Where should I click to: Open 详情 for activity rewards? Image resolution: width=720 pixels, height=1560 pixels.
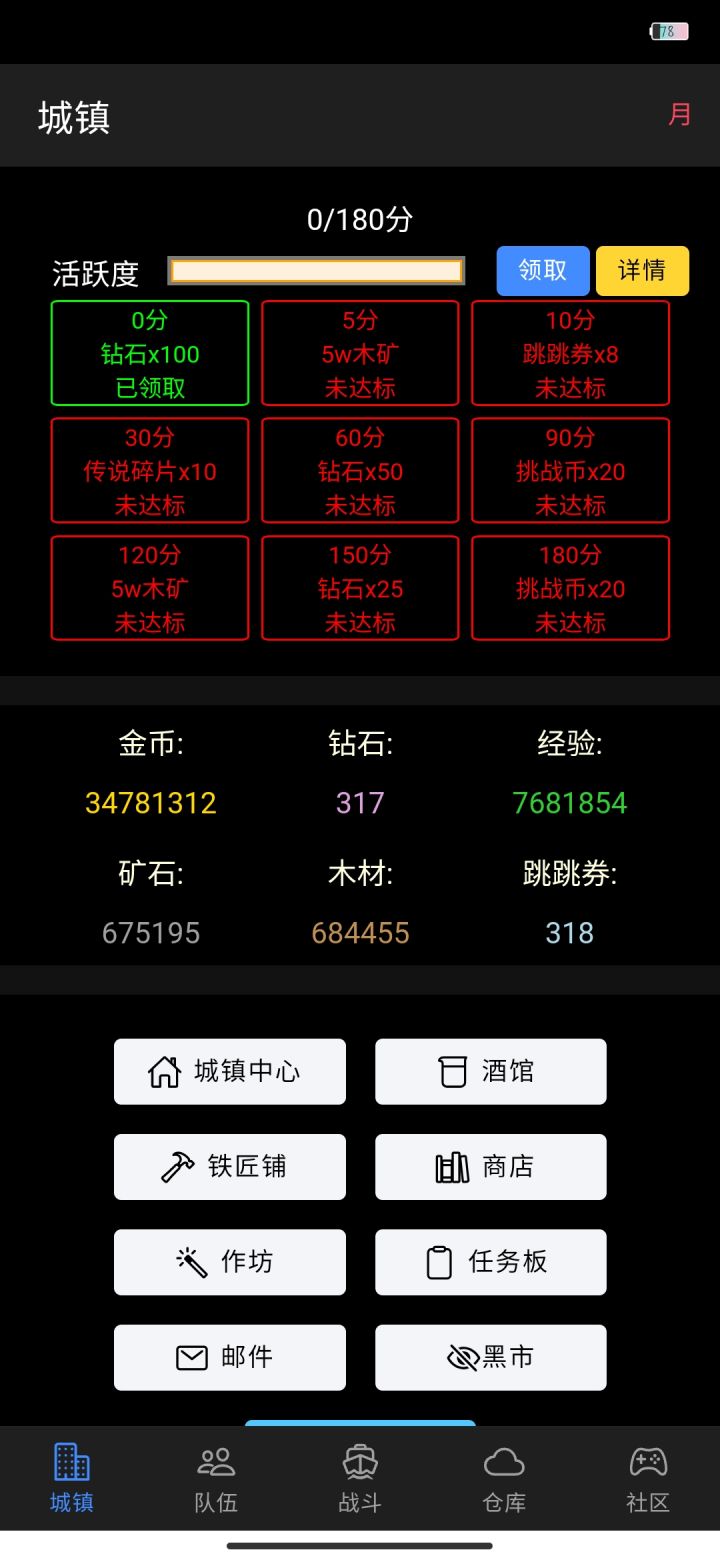pyautogui.click(x=642, y=270)
